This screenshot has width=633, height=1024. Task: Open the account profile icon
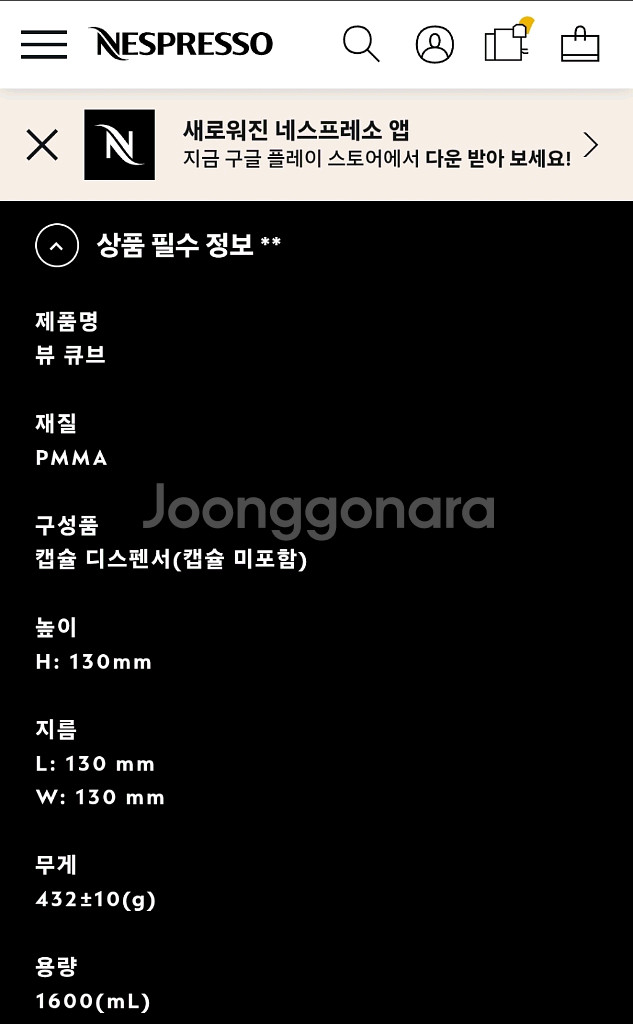pyautogui.click(x=434, y=44)
